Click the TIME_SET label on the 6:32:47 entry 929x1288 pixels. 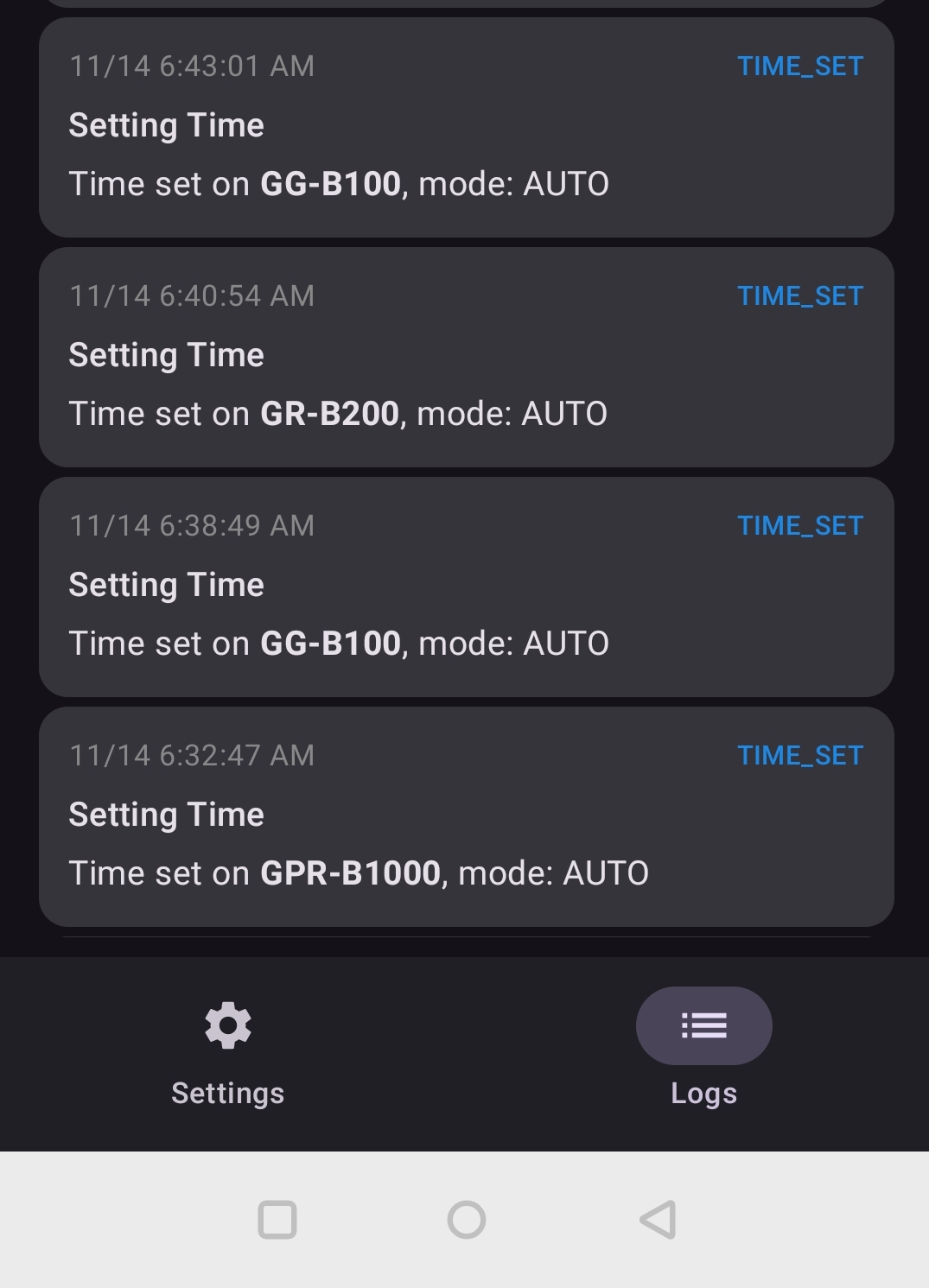pos(799,755)
